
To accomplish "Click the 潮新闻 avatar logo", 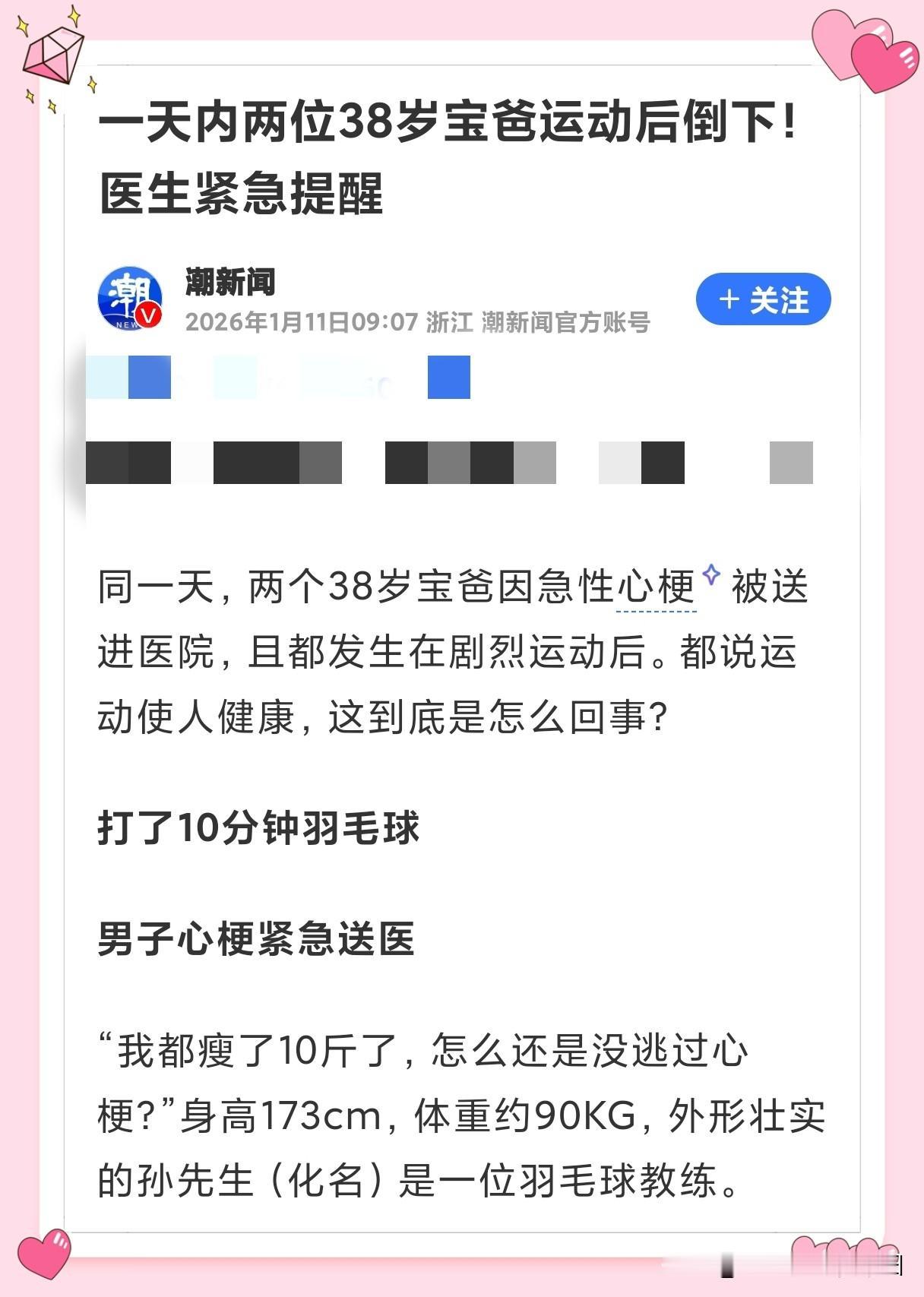I will click(131, 300).
